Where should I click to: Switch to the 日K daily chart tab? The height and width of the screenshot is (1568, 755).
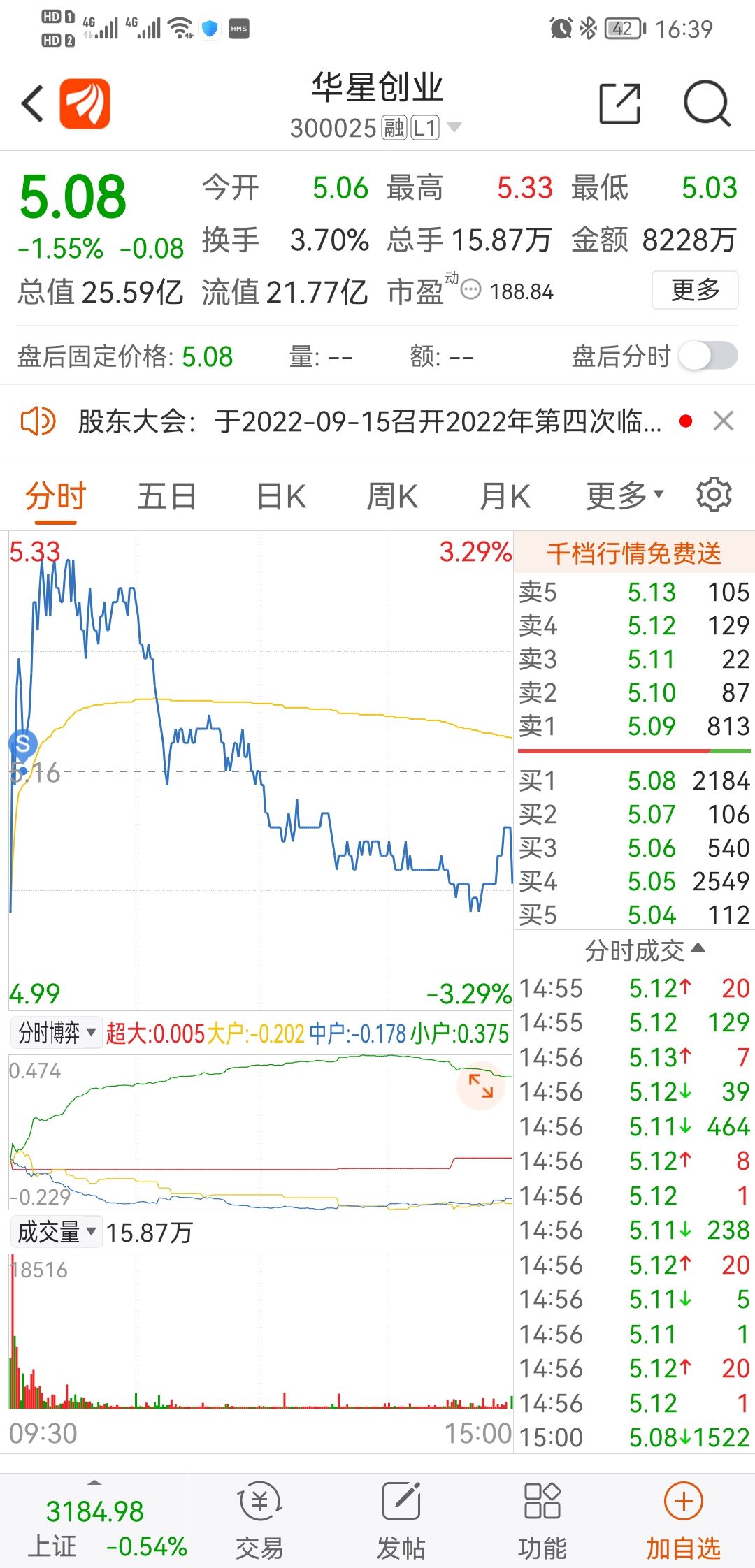tap(279, 495)
